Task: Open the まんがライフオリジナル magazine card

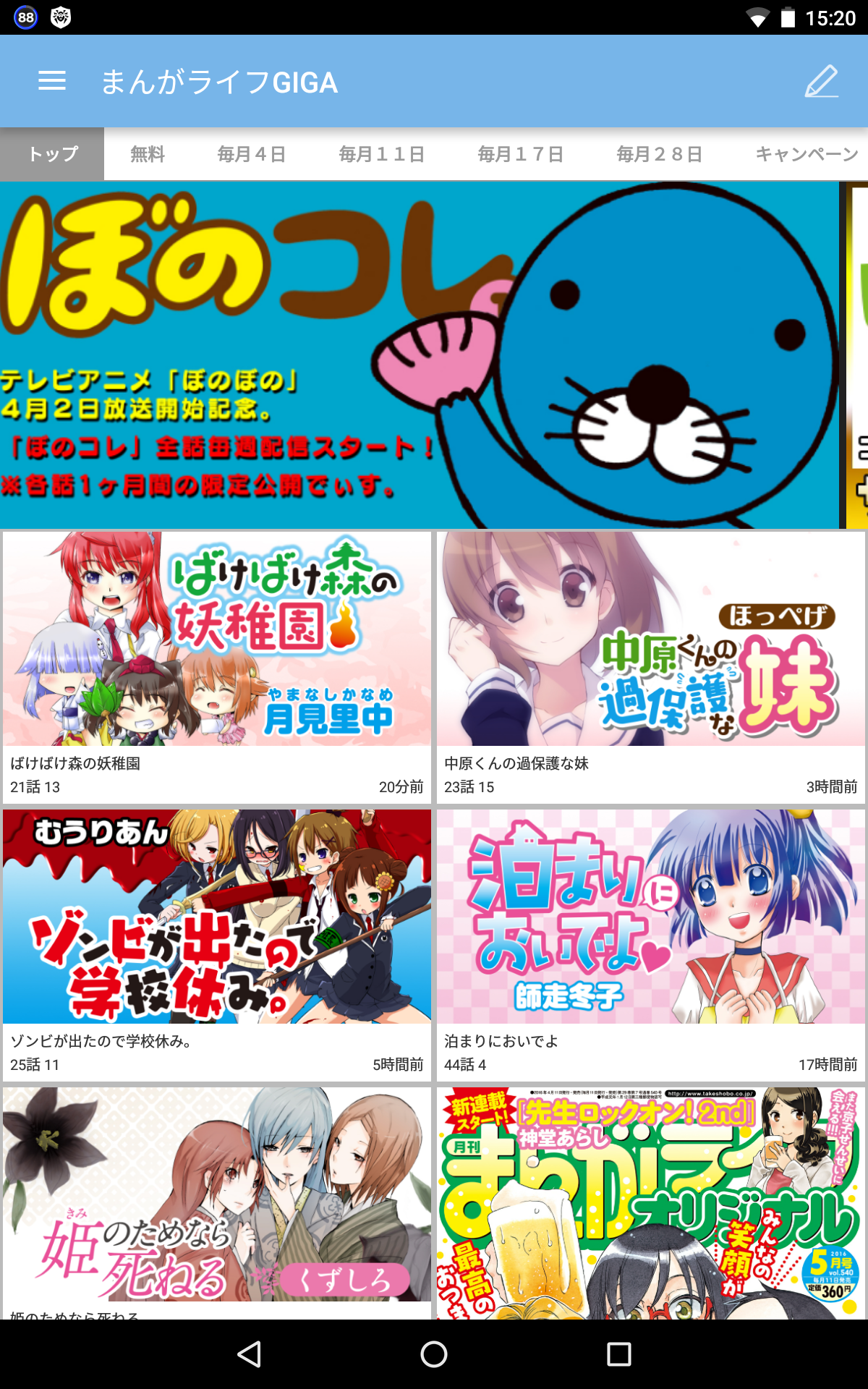Action: [651, 1203]
